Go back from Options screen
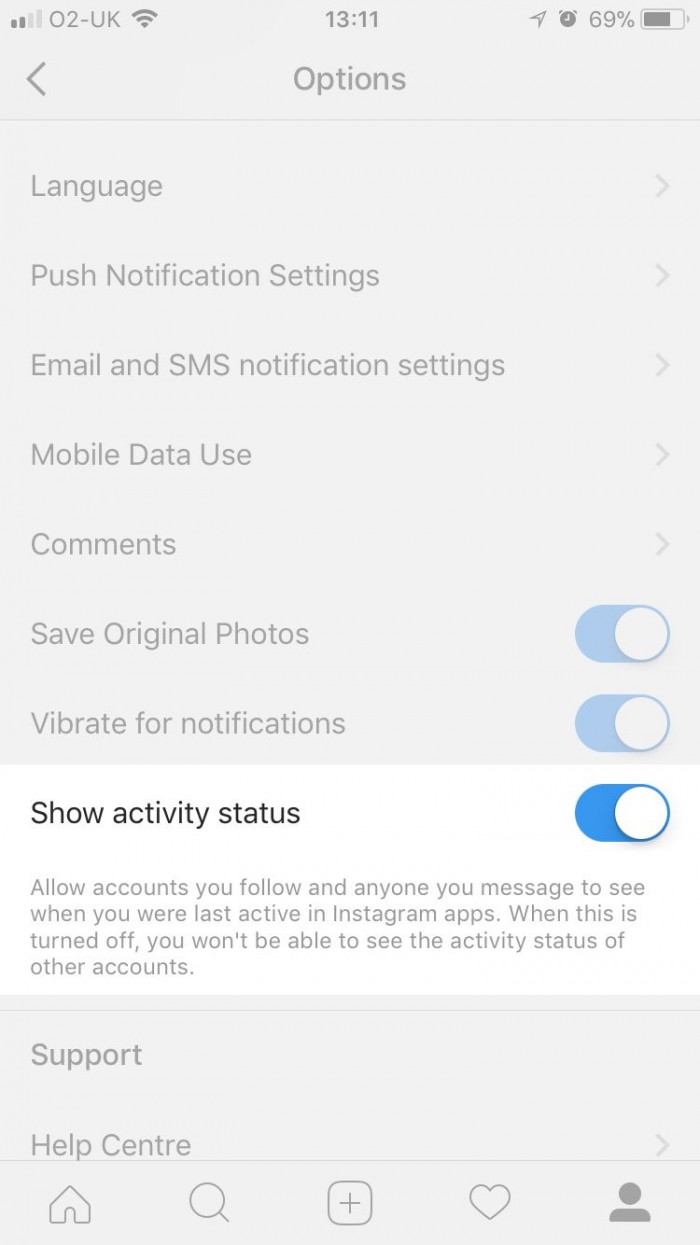Image resolution: width=700 pixels, height=1245 pixels. pyautogui.click(x=37, y=79)
